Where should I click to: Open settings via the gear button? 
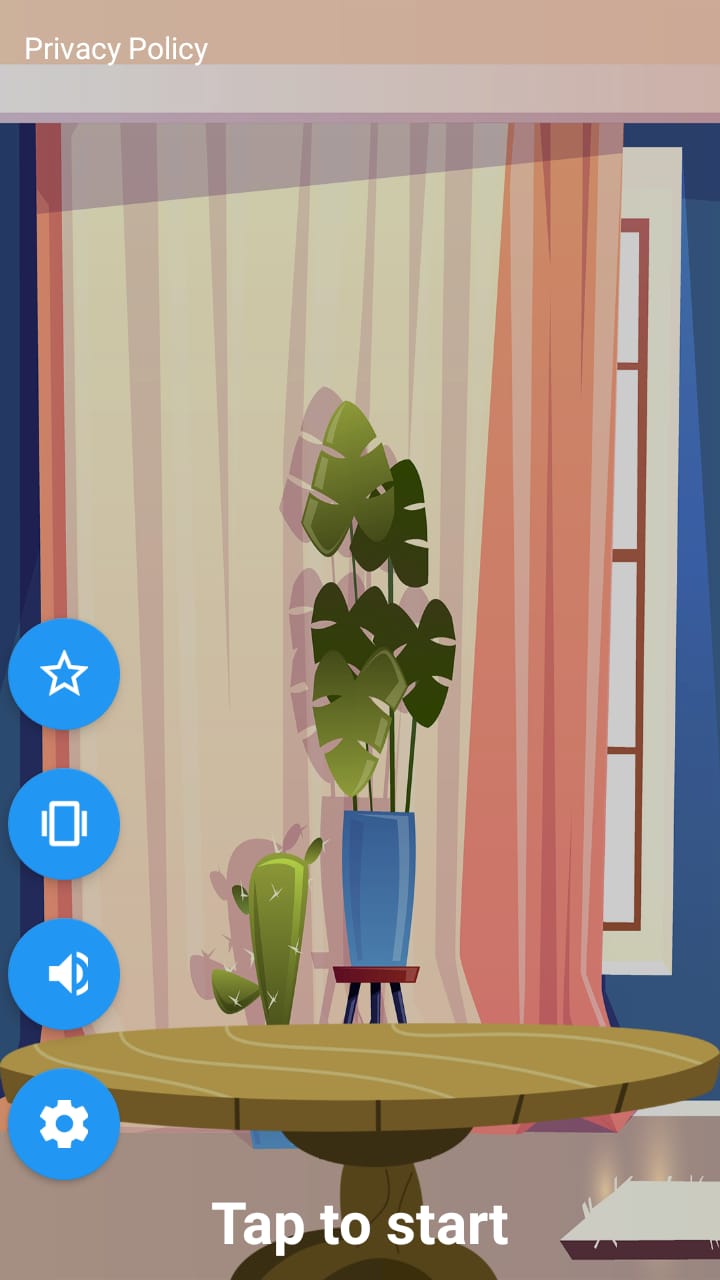64,1124
